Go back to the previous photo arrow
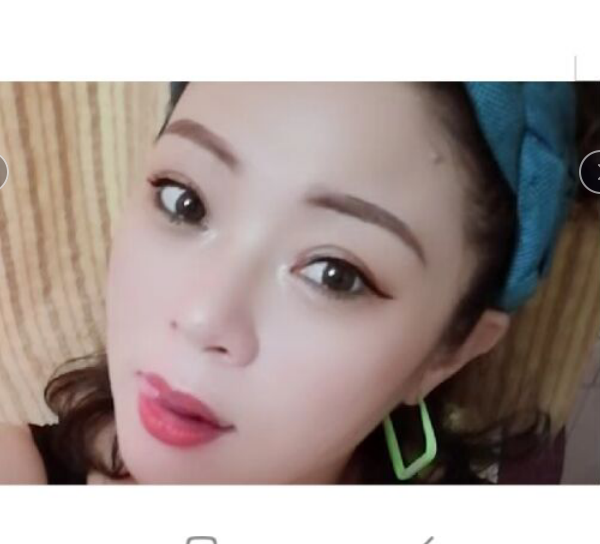This screenshot has height=544, width=600. tap(3, 172)
